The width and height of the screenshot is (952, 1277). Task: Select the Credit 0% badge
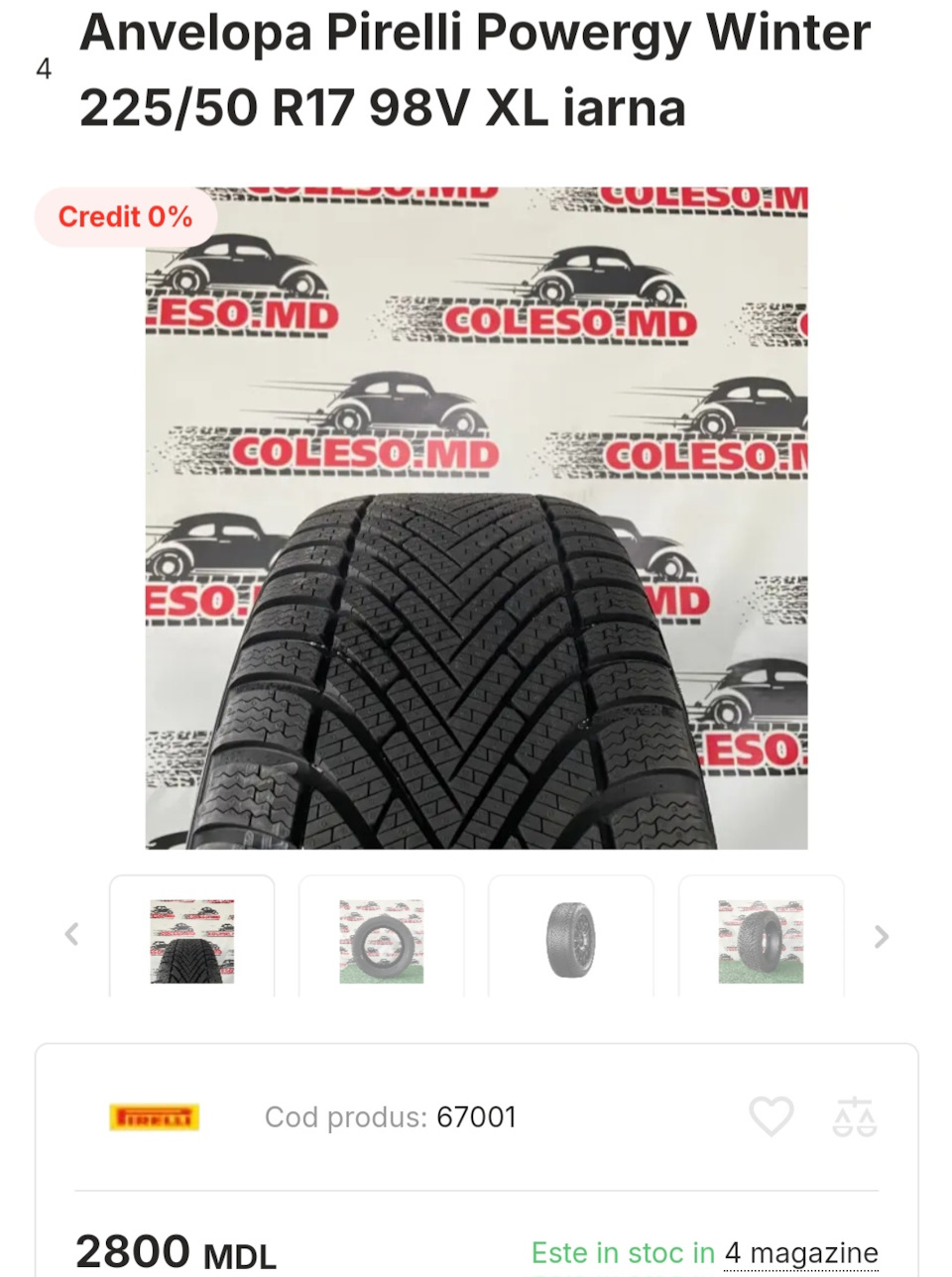click(125, 216)
